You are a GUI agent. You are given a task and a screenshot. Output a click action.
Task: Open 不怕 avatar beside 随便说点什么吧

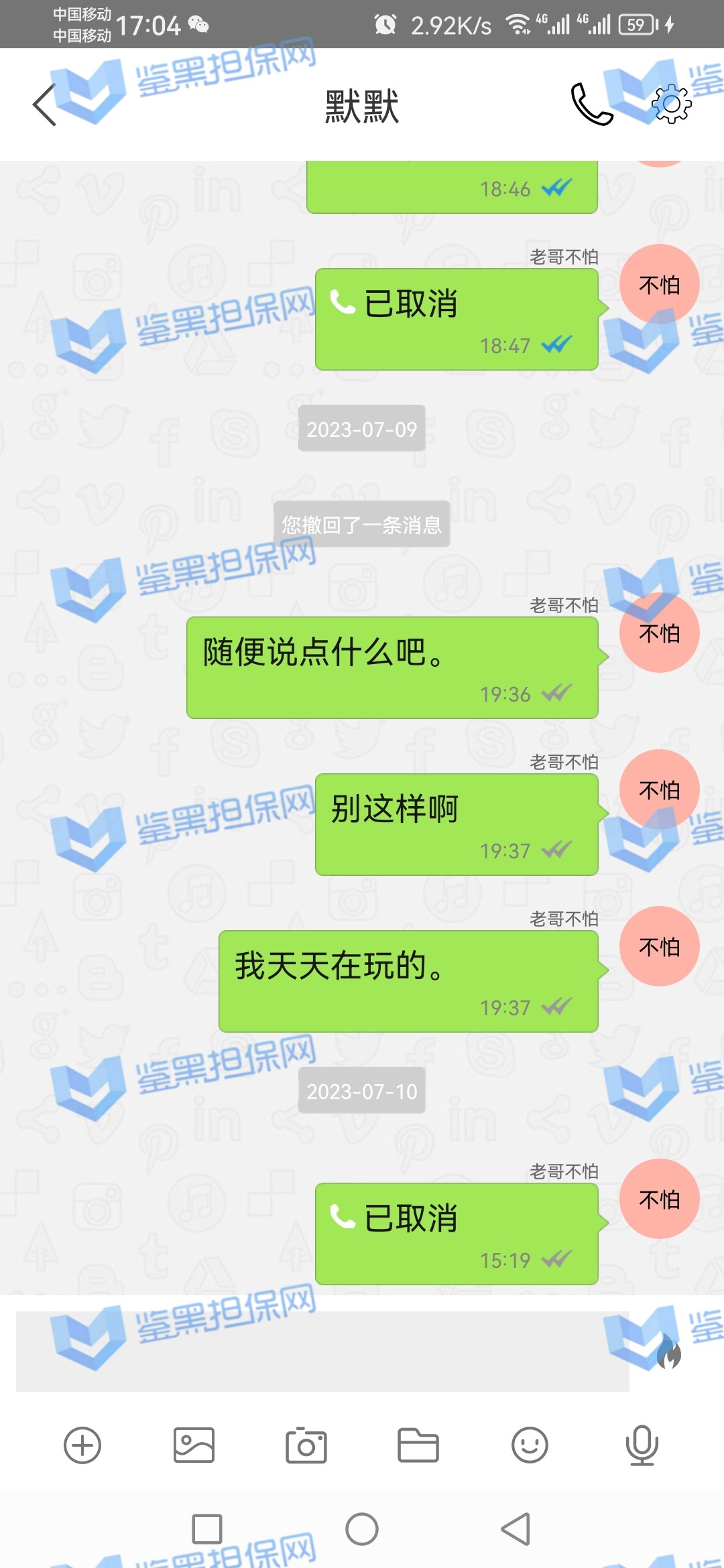point(659,633)
